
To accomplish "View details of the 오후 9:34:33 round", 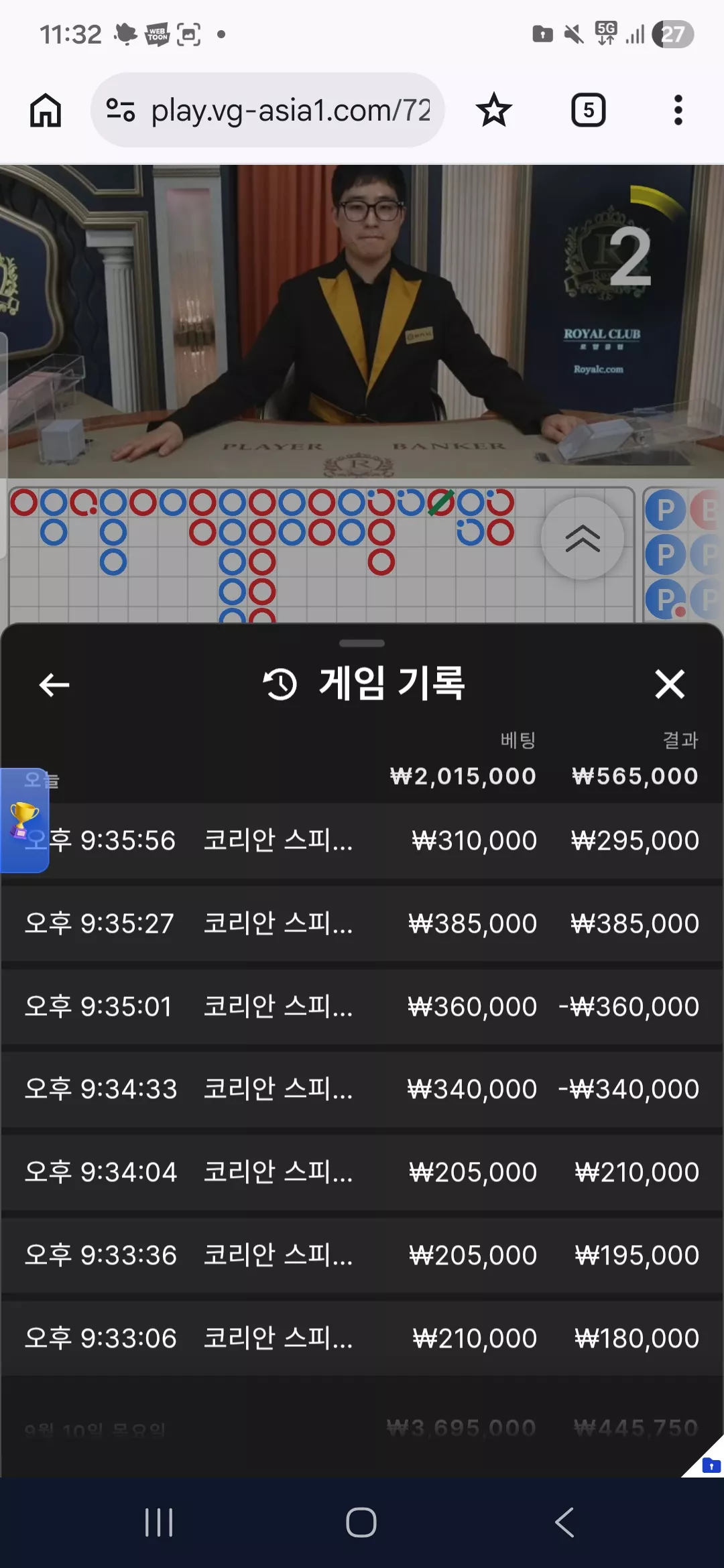I will click(x=362, y=1089).
